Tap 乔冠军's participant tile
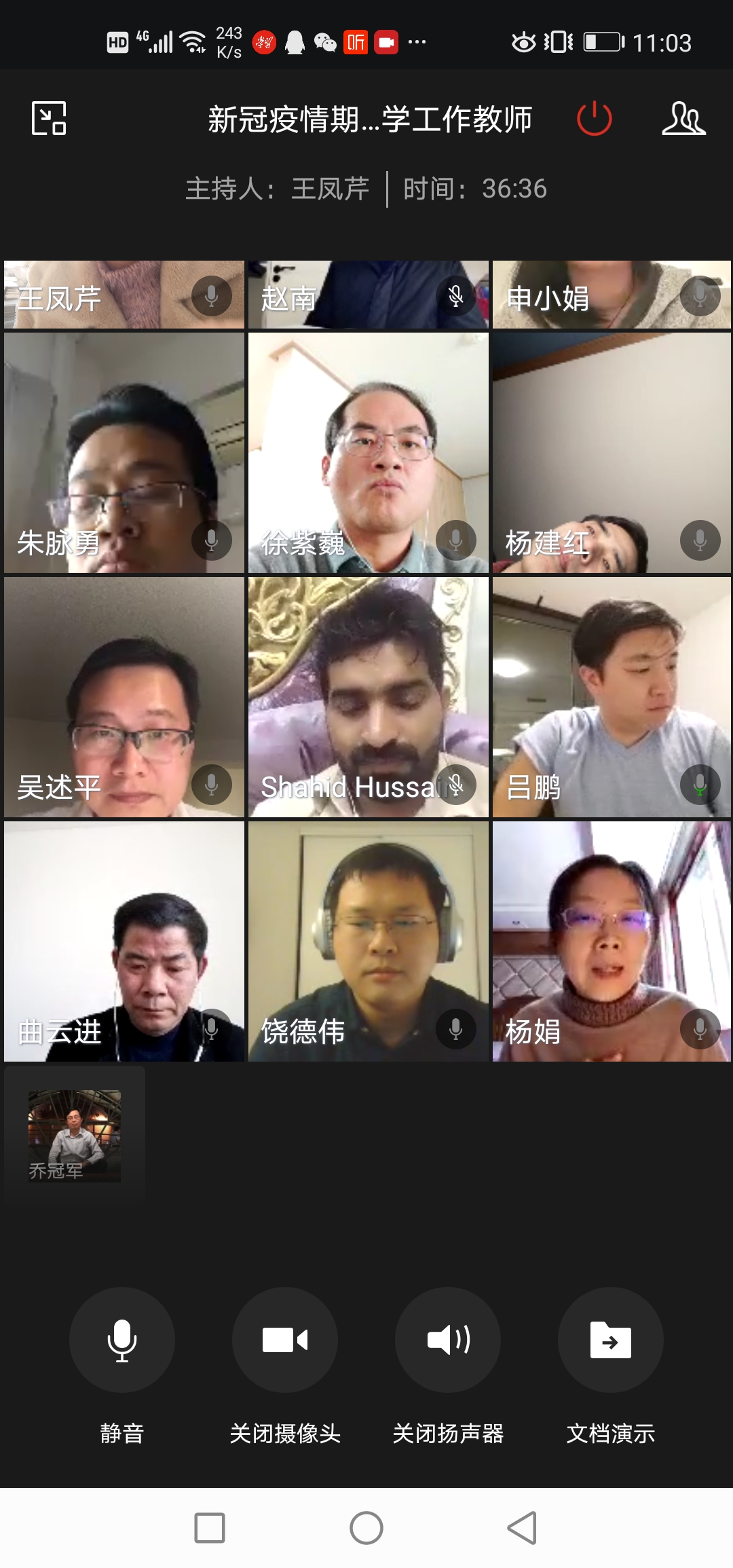The height and width of the screenshot is (1568, 733). tap(75, 1136)
